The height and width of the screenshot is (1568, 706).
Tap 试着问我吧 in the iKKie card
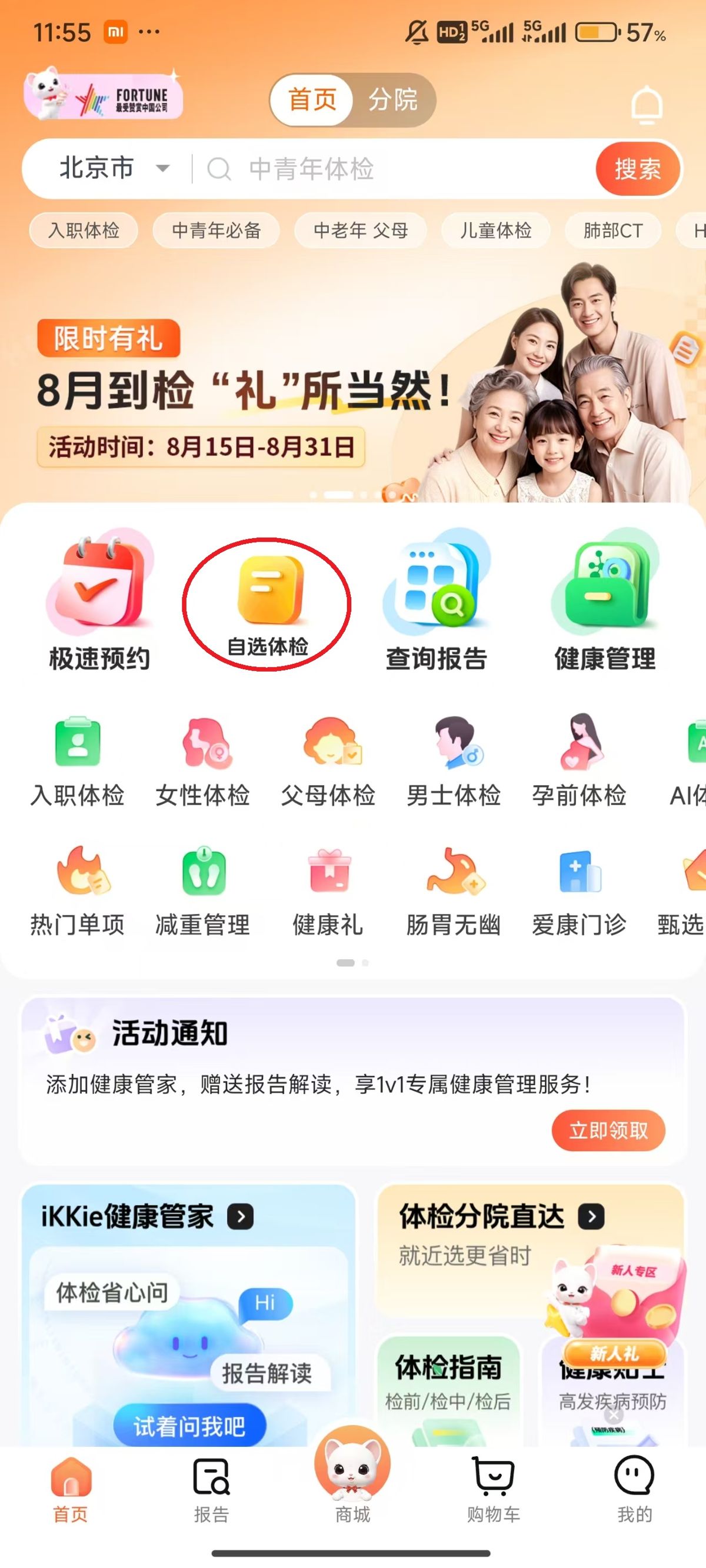tap(189, 1425)
